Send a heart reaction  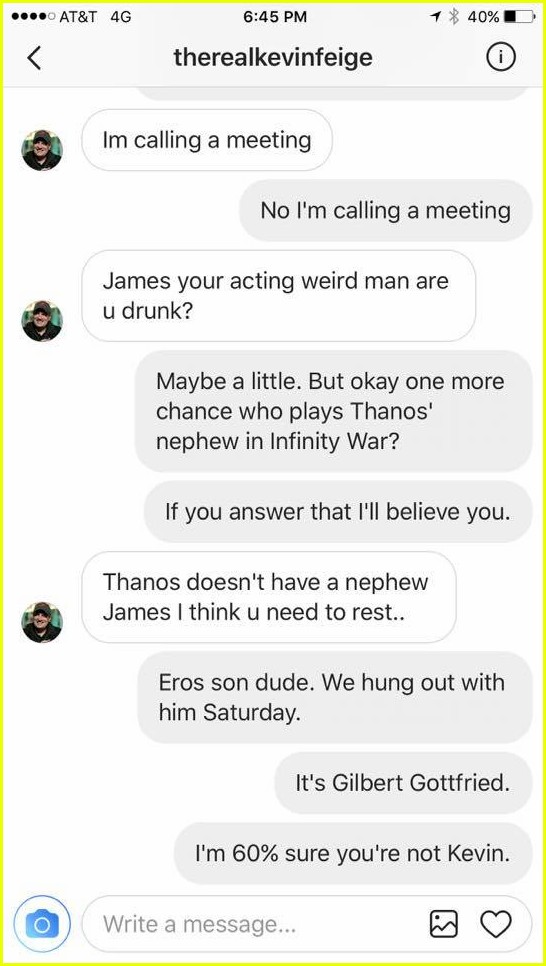[495, 924]
